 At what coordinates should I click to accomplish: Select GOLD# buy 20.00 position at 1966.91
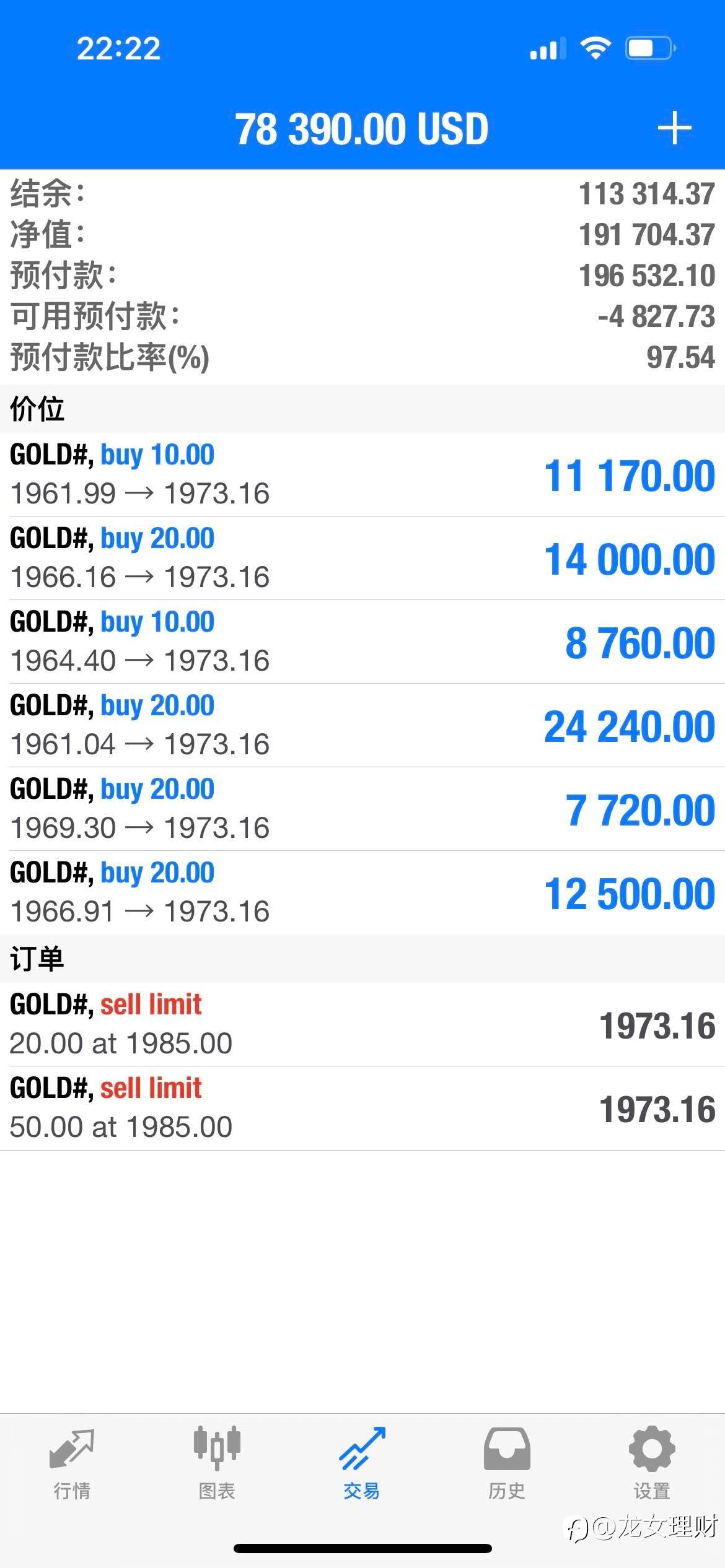[362, 892]
